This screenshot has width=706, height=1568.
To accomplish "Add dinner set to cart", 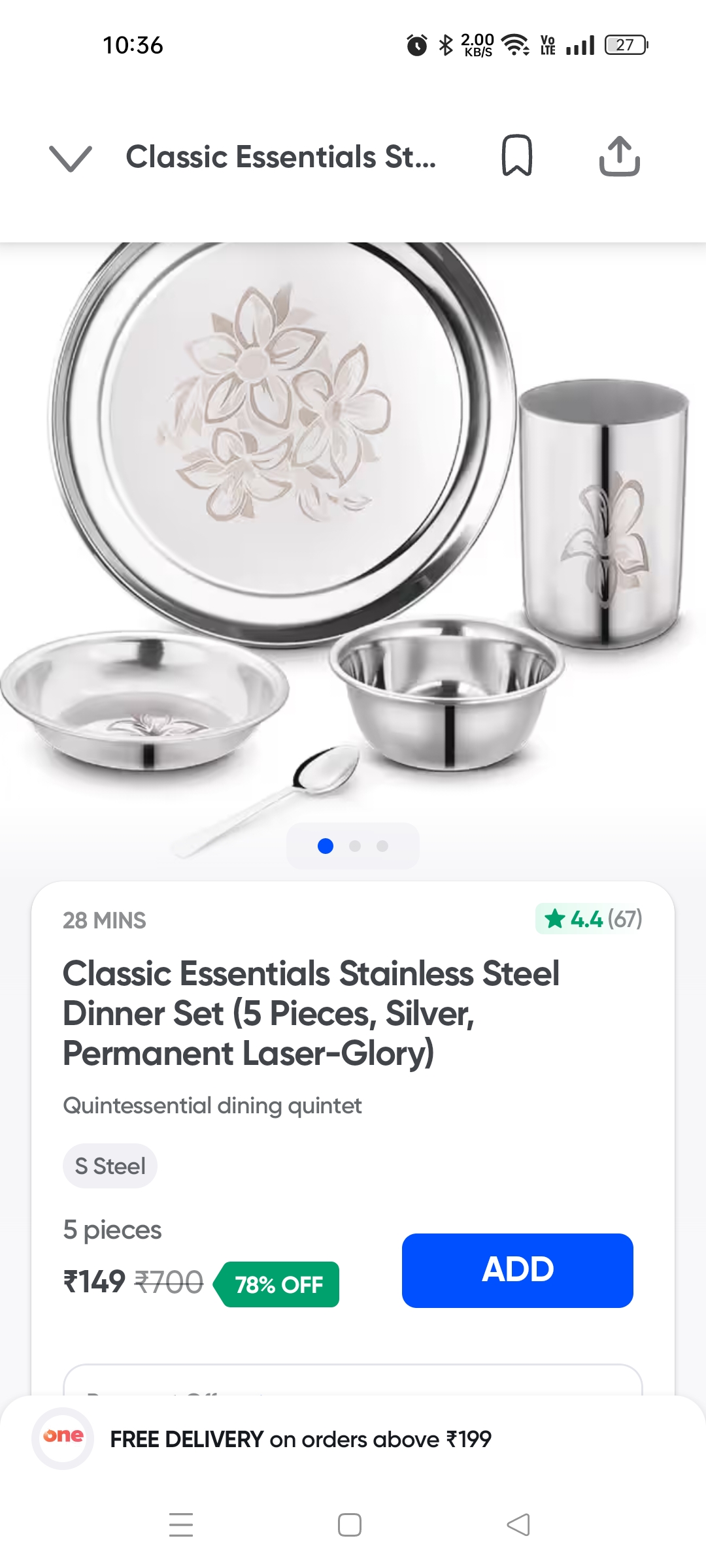I will (517, 1270).
